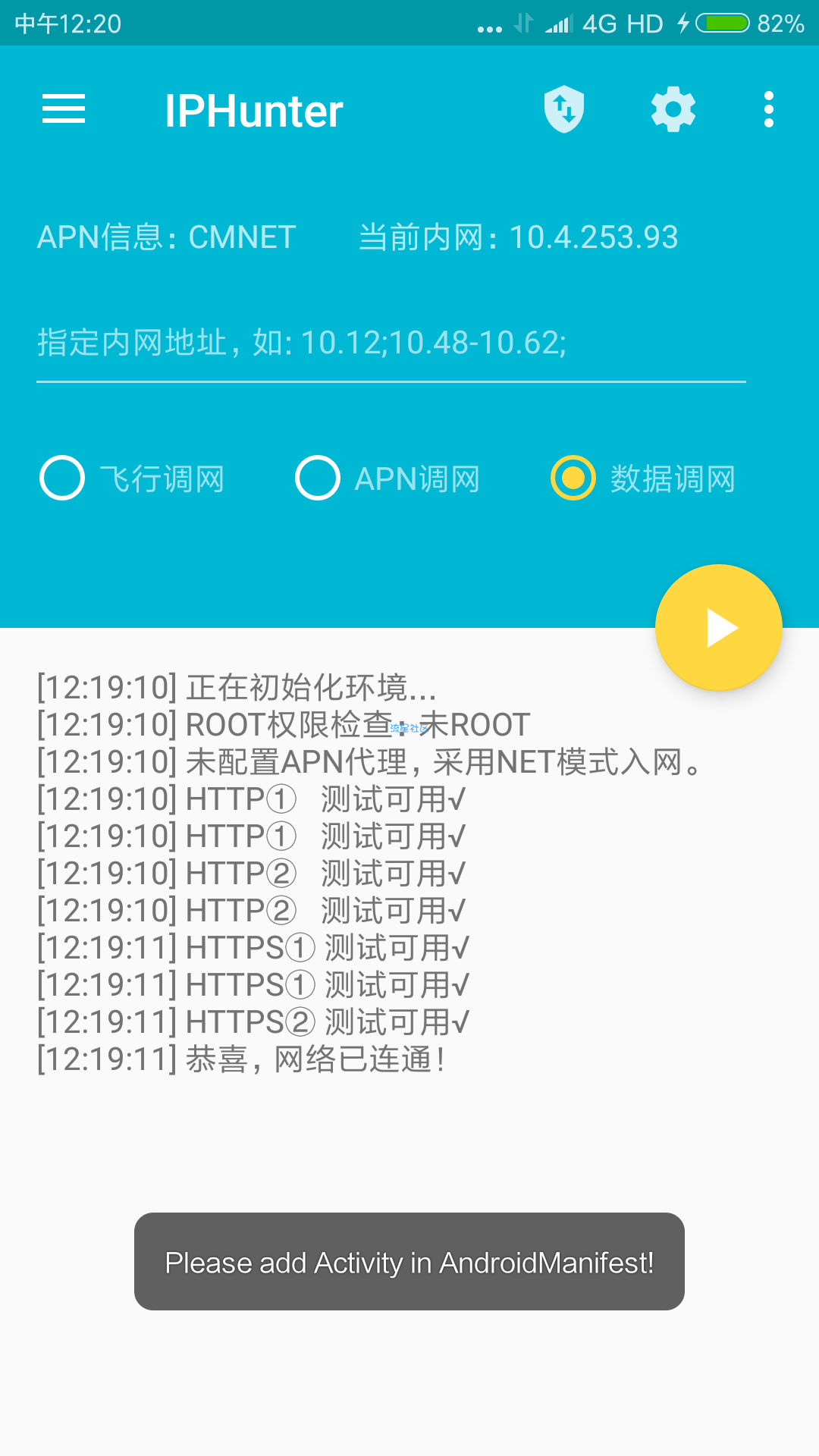
Task: Start hunting with the yellow play button
Action: point(718,628)
